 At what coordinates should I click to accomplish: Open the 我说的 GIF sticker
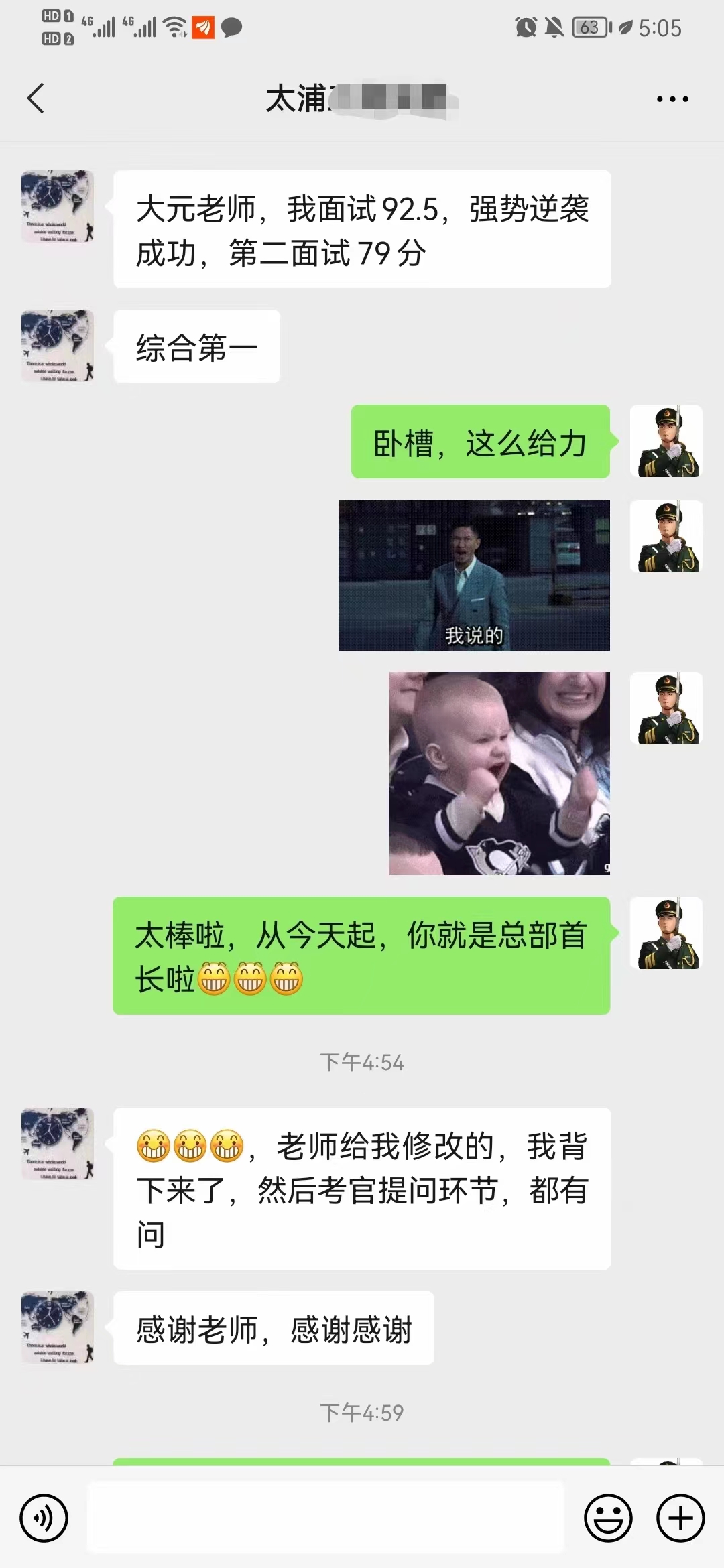click(x=474, y=575)
